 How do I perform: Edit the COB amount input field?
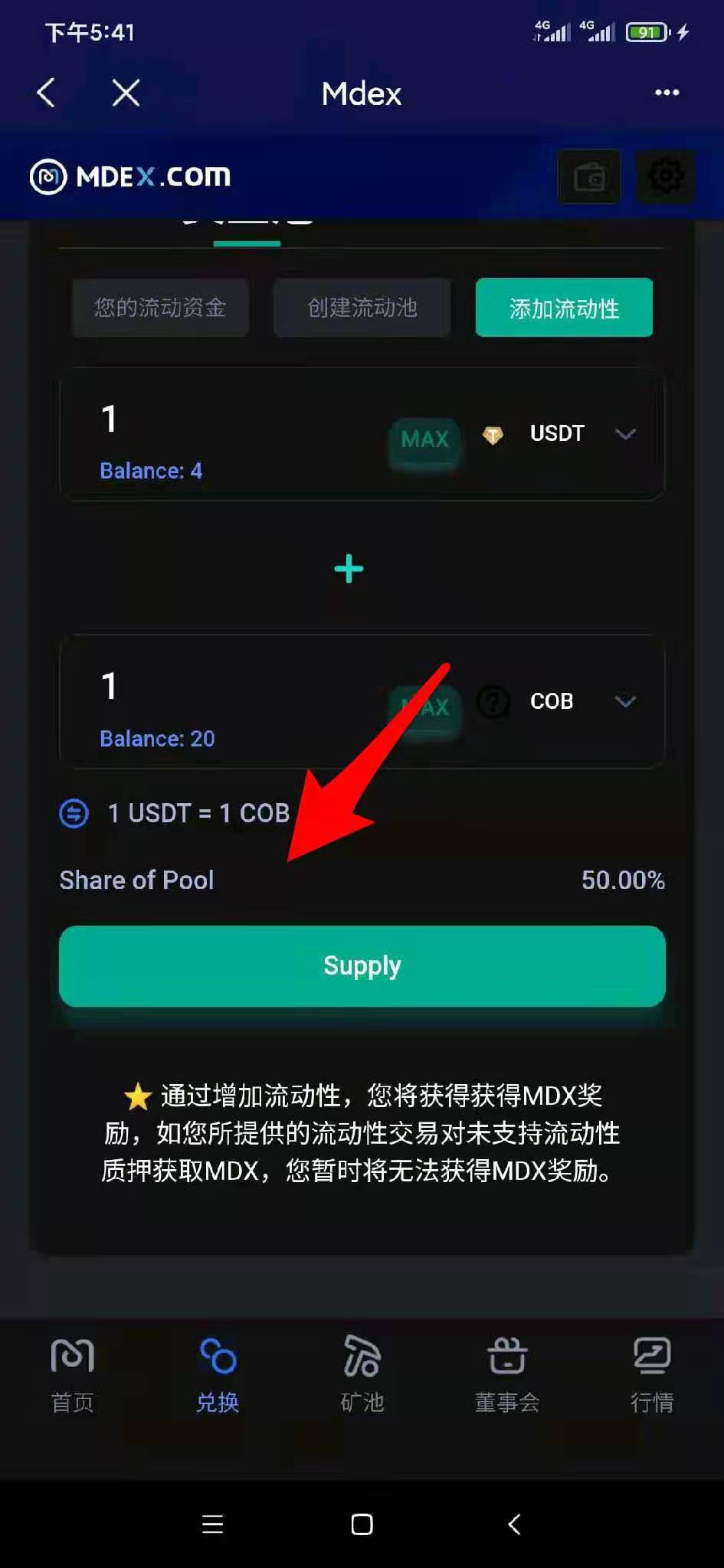[230, 687]
